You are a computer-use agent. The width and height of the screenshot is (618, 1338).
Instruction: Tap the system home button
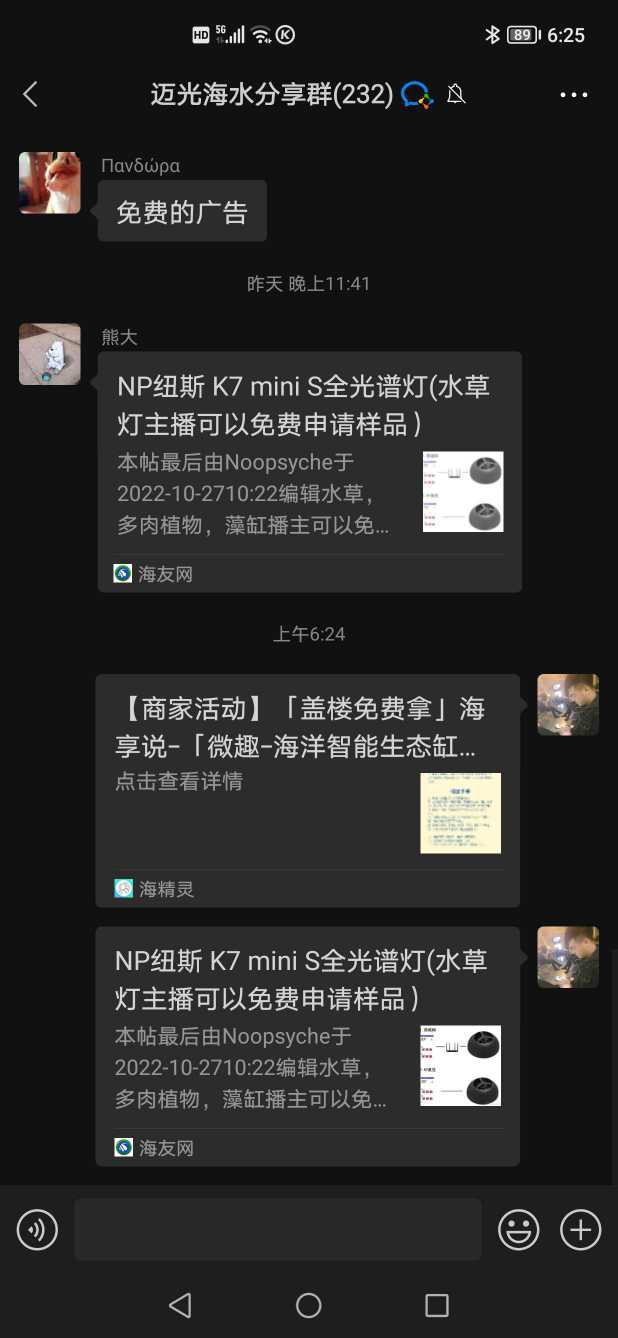click(x=309, y=1305)
